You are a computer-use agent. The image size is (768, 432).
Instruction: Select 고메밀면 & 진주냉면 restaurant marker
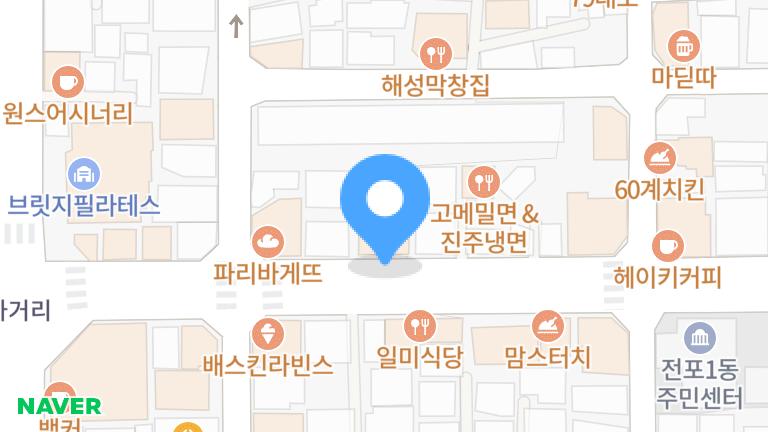(x=484, y=182)
